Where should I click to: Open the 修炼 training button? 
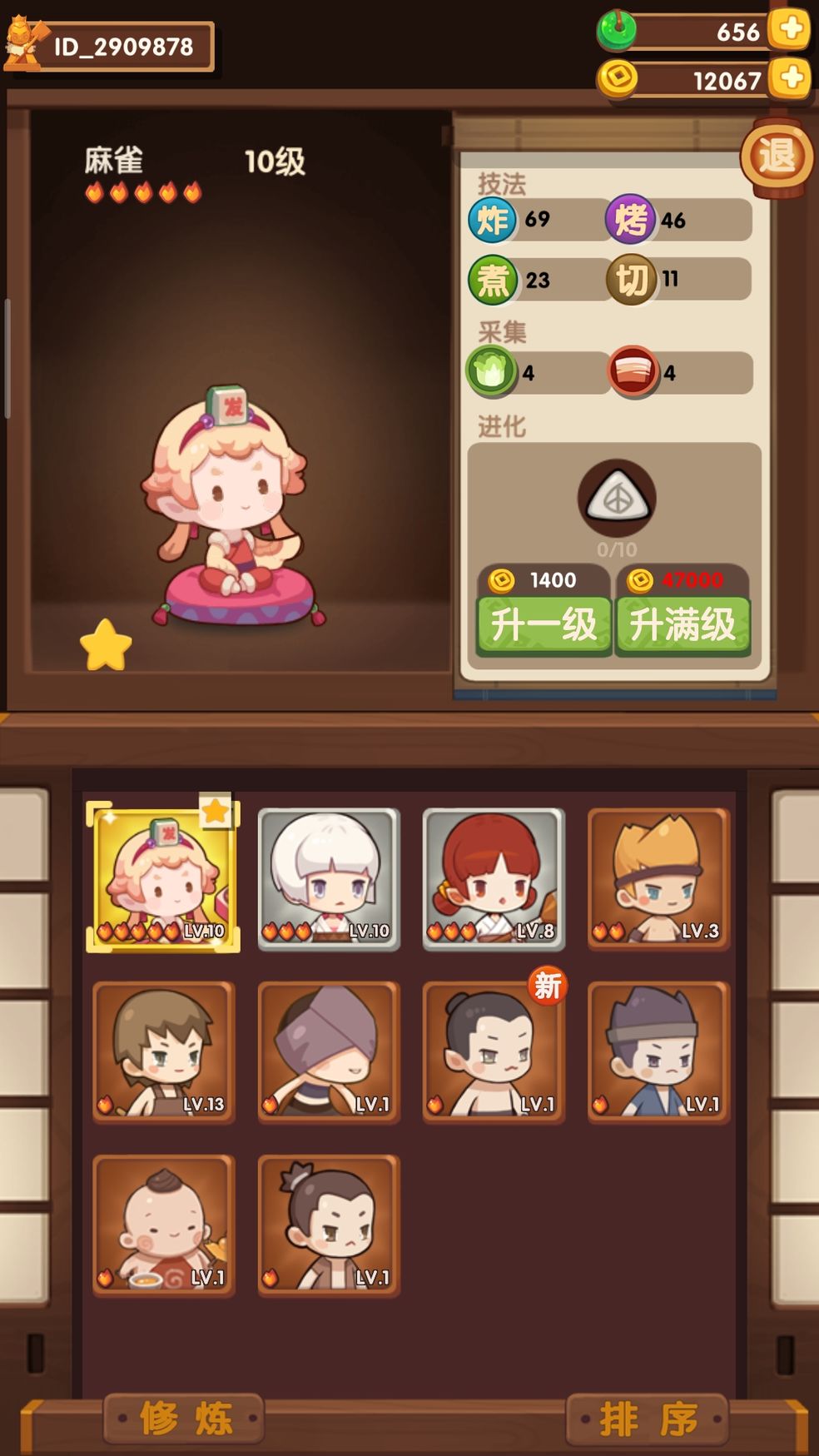[184, 1419]
